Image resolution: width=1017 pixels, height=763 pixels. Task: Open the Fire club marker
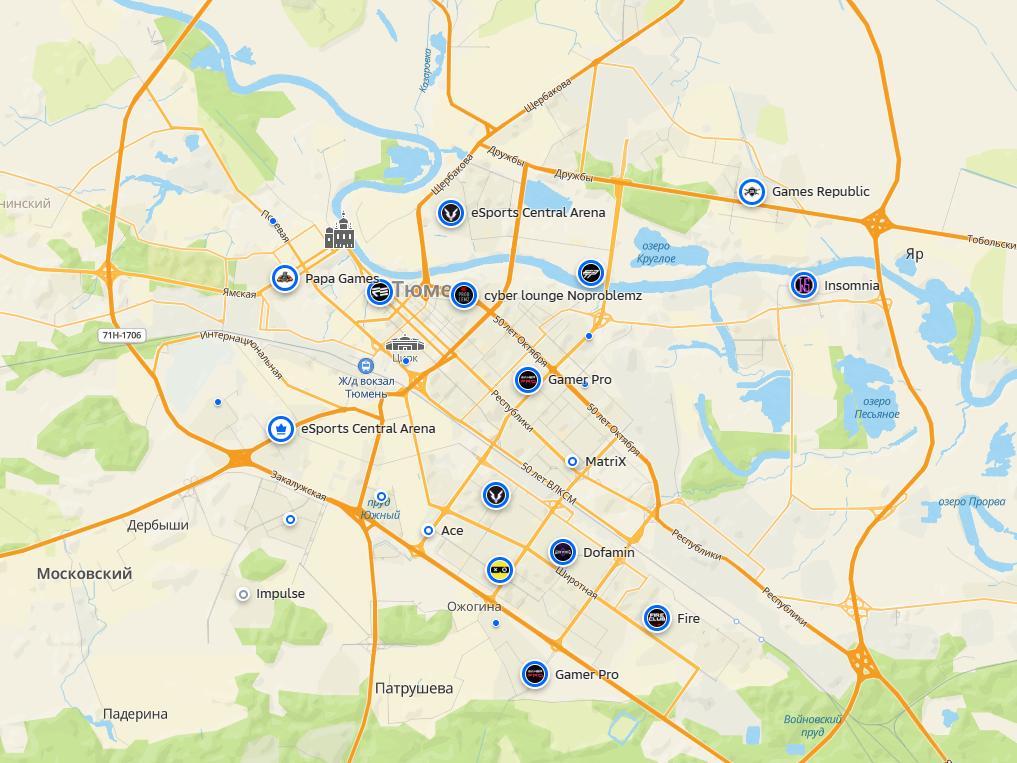point(656,618)
